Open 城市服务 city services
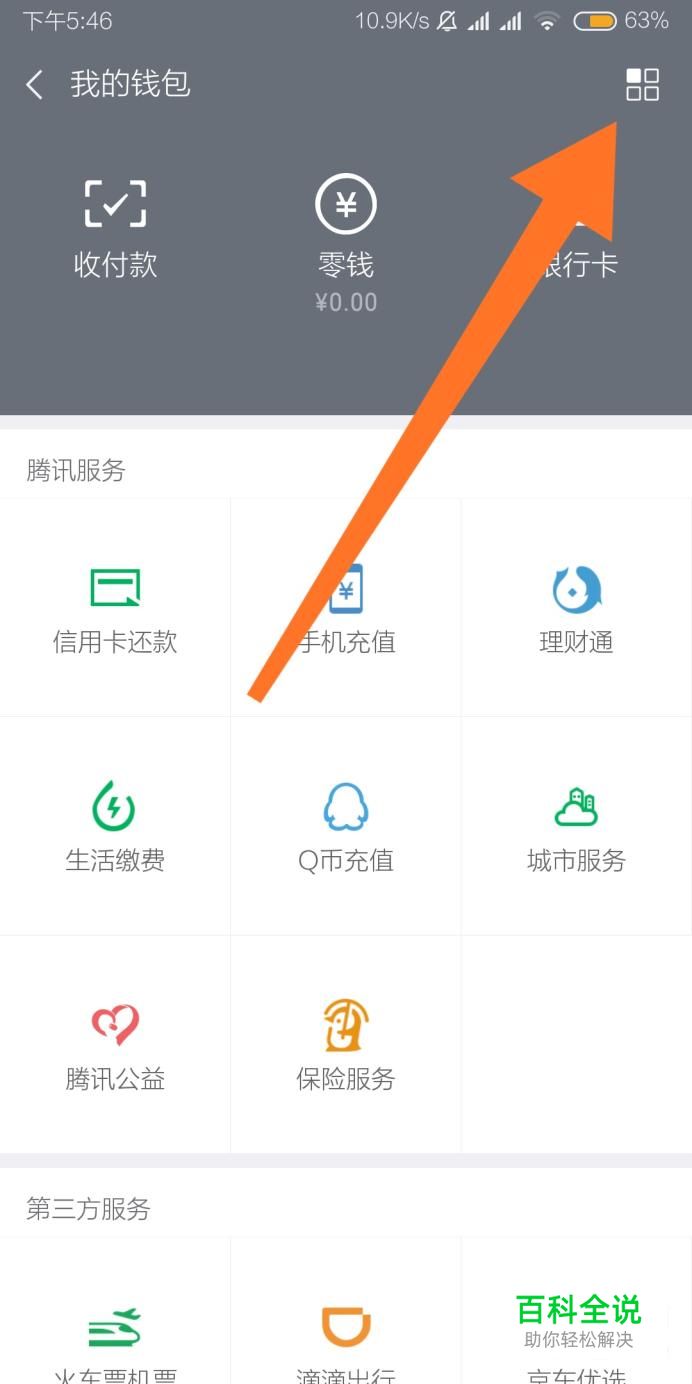The image size is (692, 1384). click(x=576, y=826)
